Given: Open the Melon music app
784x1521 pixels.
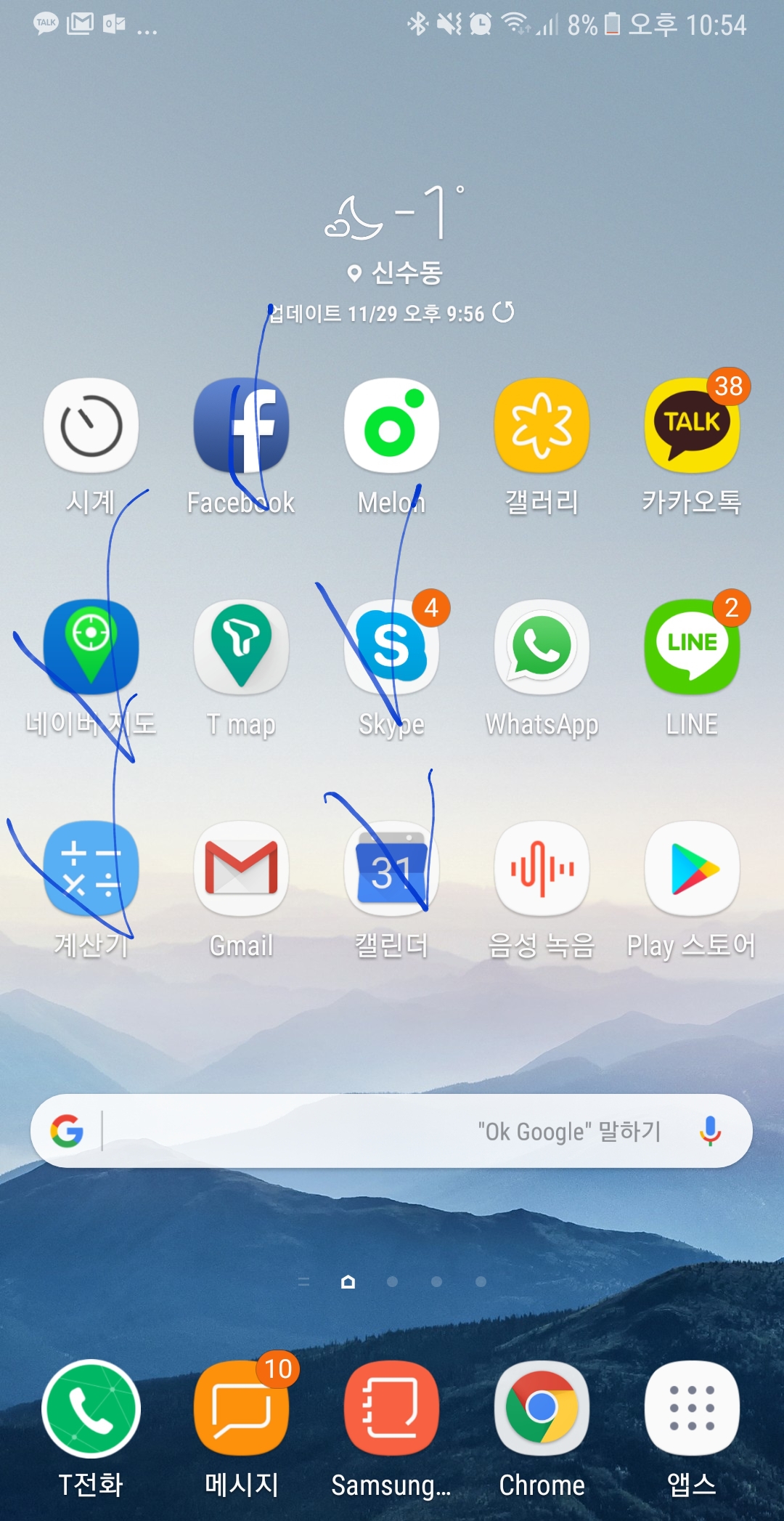Looking at the screenshot, I should point(391,426).
